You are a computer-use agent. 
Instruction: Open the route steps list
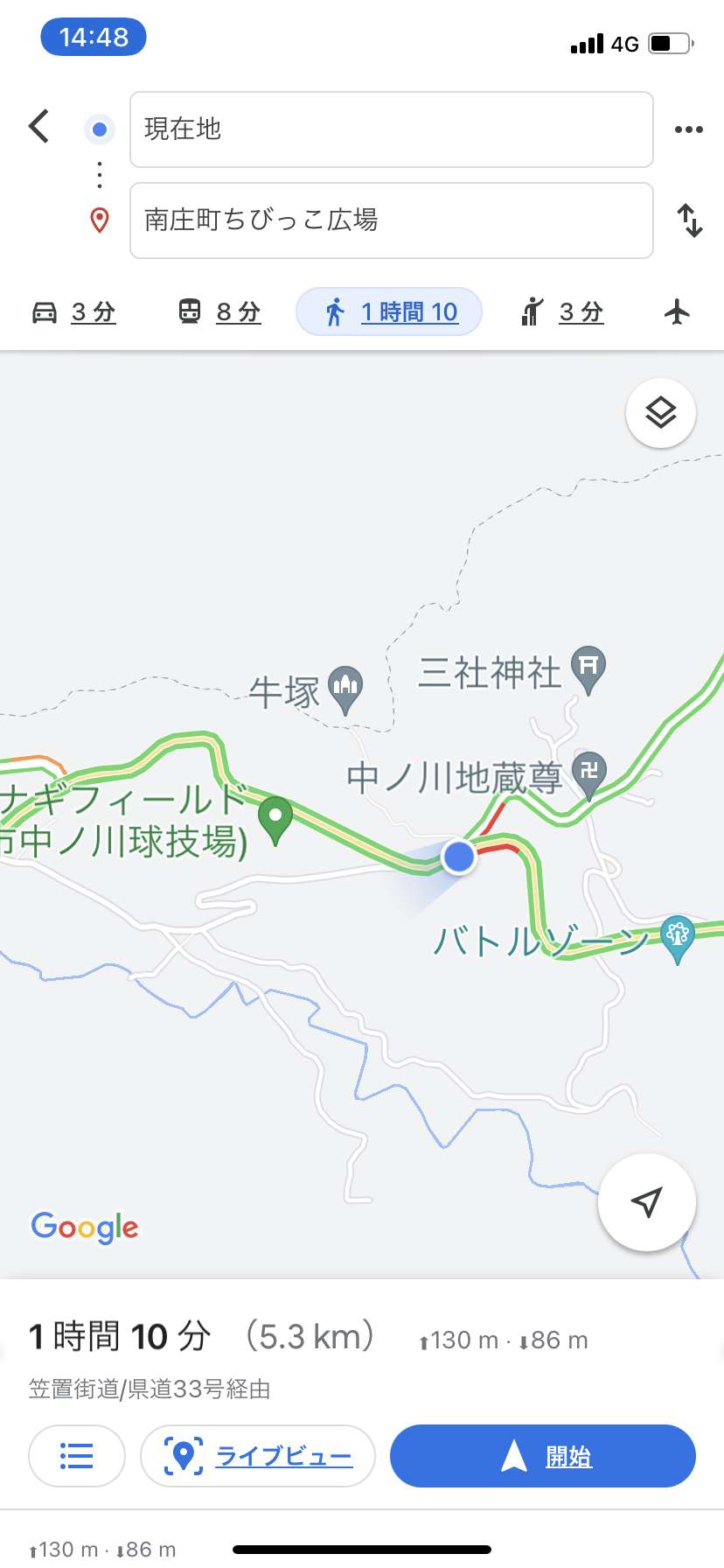pos(77,1456)
